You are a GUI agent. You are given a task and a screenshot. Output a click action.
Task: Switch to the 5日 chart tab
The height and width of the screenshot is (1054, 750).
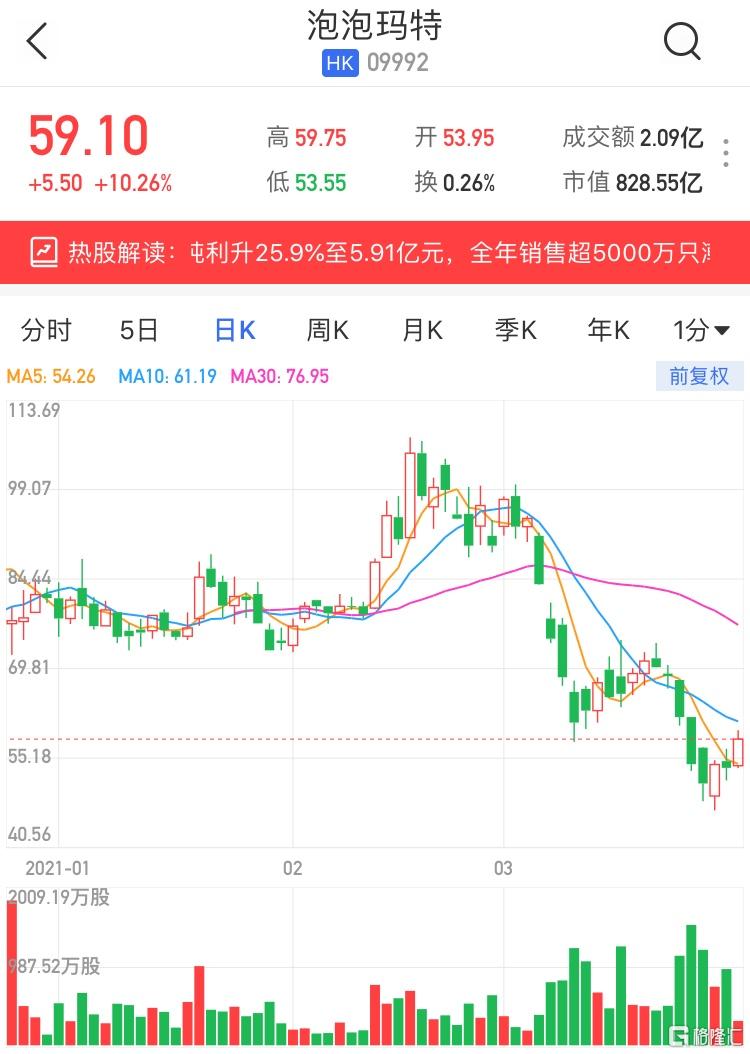139,330
